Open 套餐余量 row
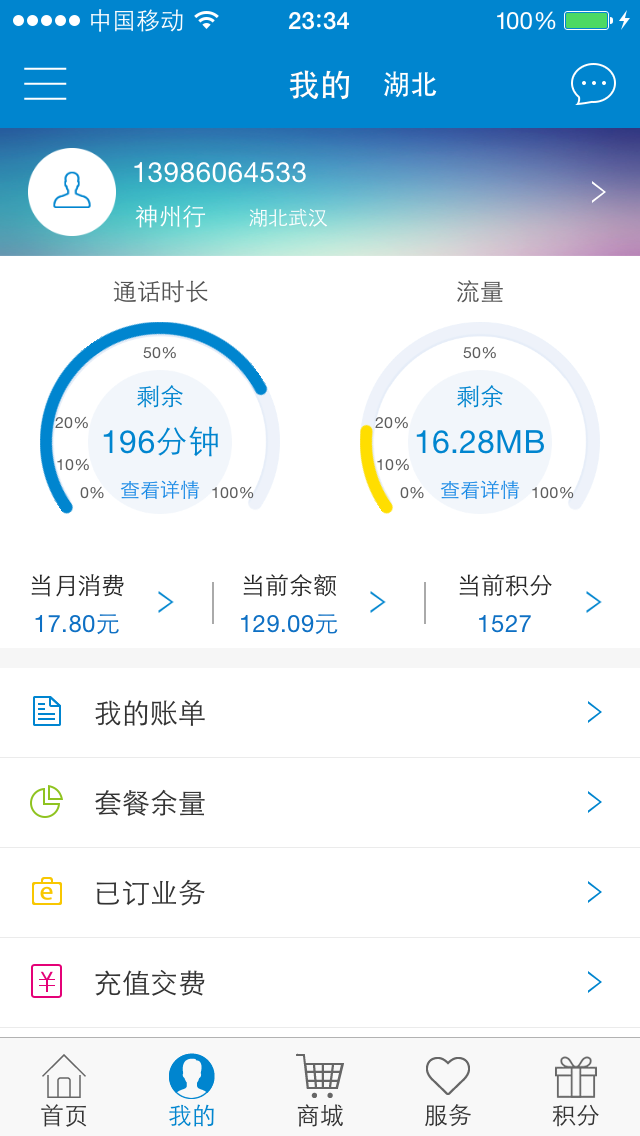 coord(320,803)
